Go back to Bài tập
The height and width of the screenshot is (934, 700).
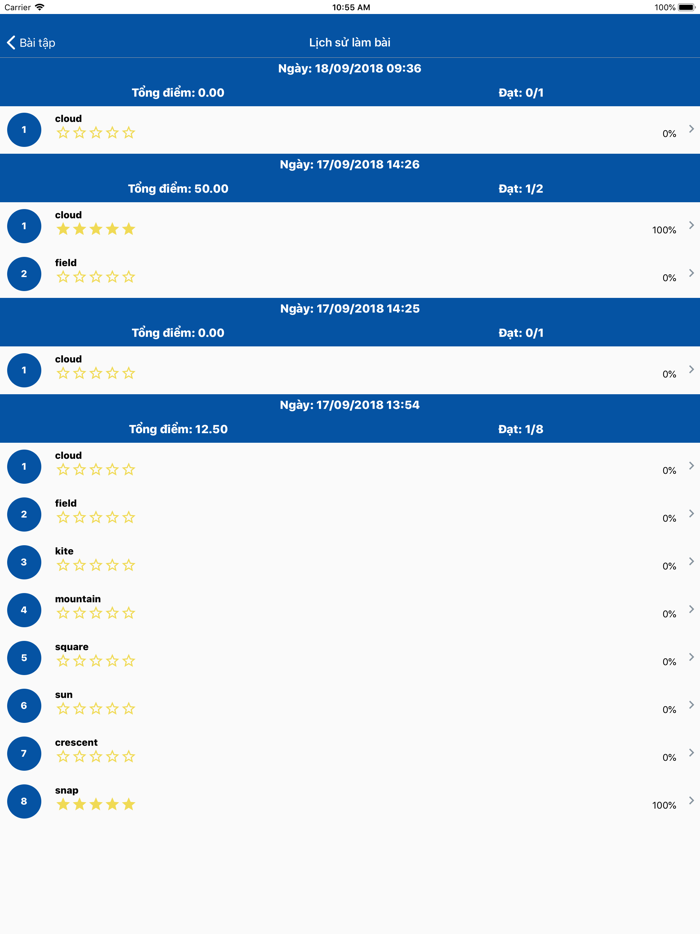pos(31,43)
